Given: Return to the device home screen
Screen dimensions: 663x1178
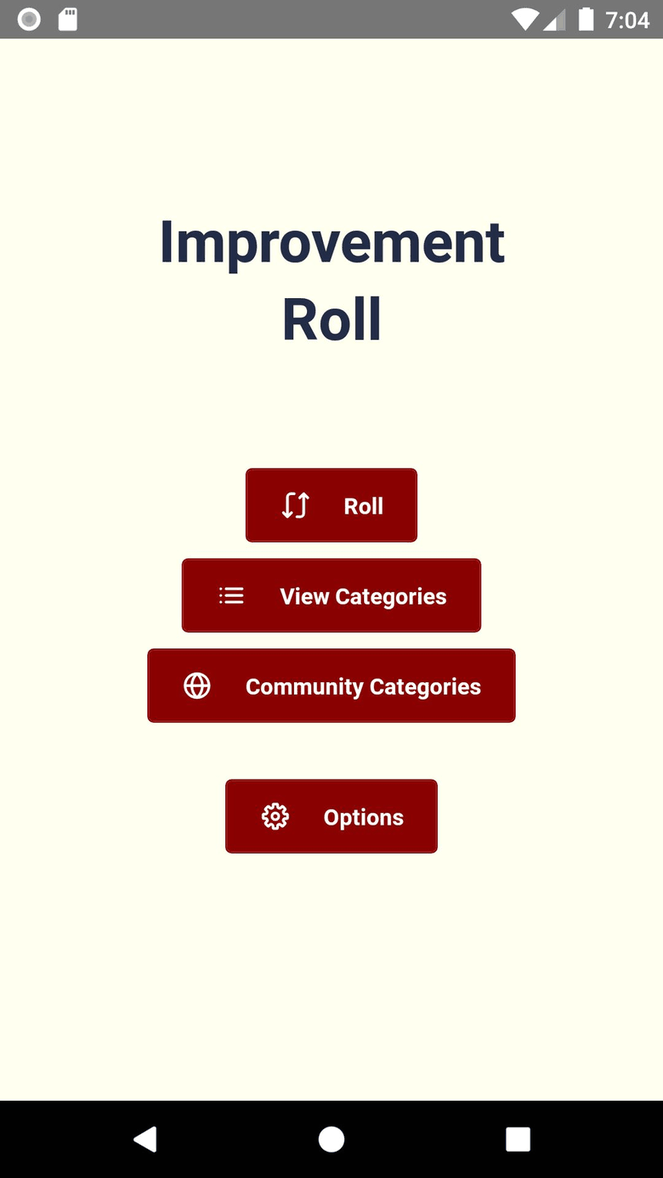Looking at the screenshot, I should point(331,1139).
